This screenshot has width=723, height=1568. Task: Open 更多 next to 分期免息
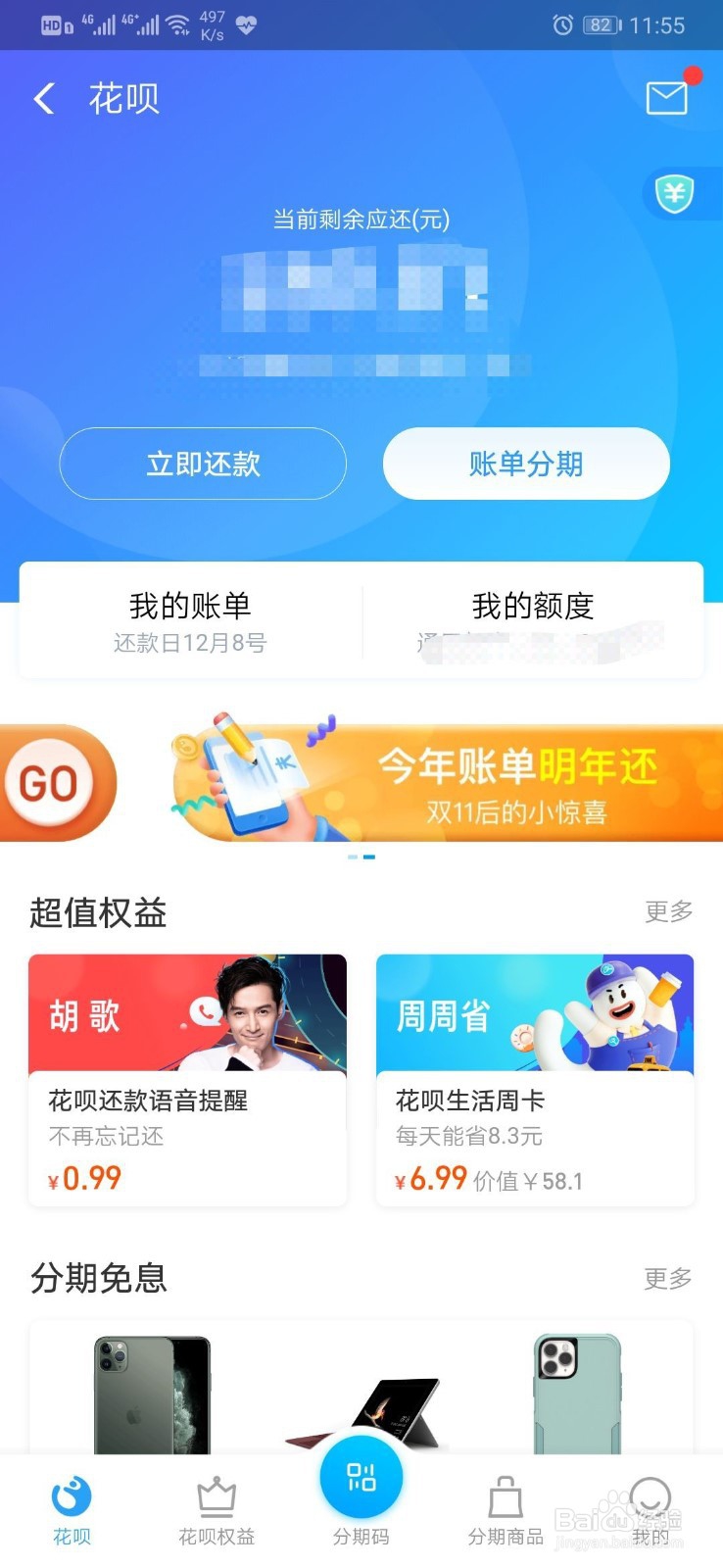[670, 1279]
